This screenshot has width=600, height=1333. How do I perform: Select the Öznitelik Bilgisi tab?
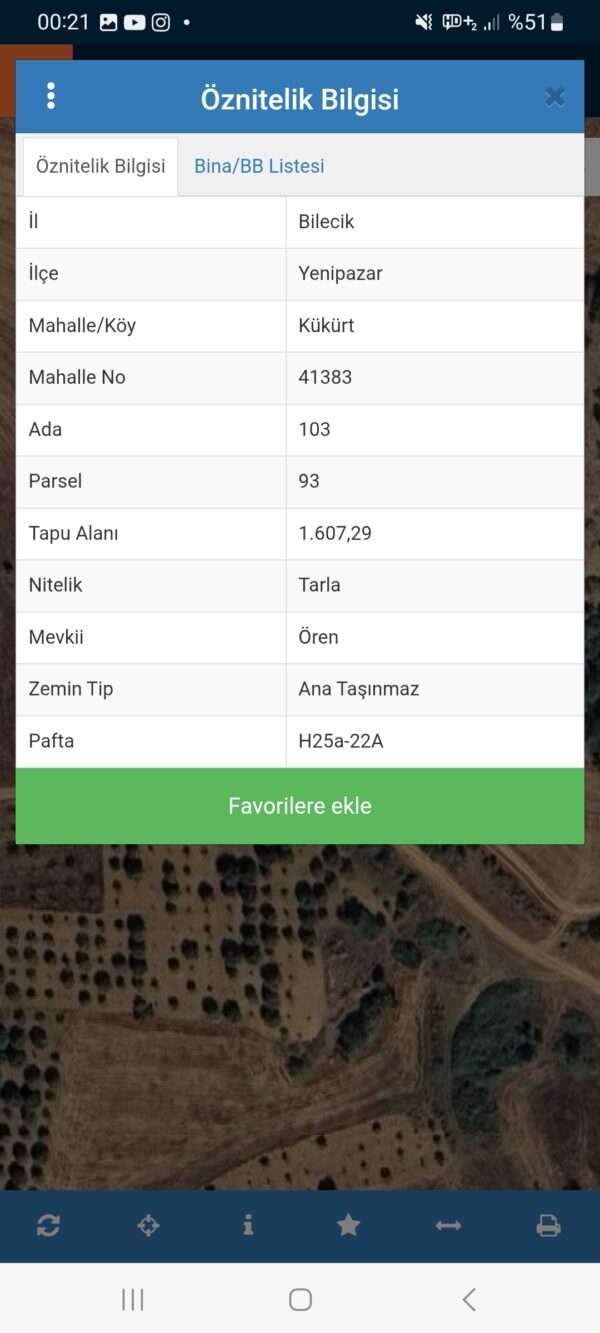[x=101, y=166]
